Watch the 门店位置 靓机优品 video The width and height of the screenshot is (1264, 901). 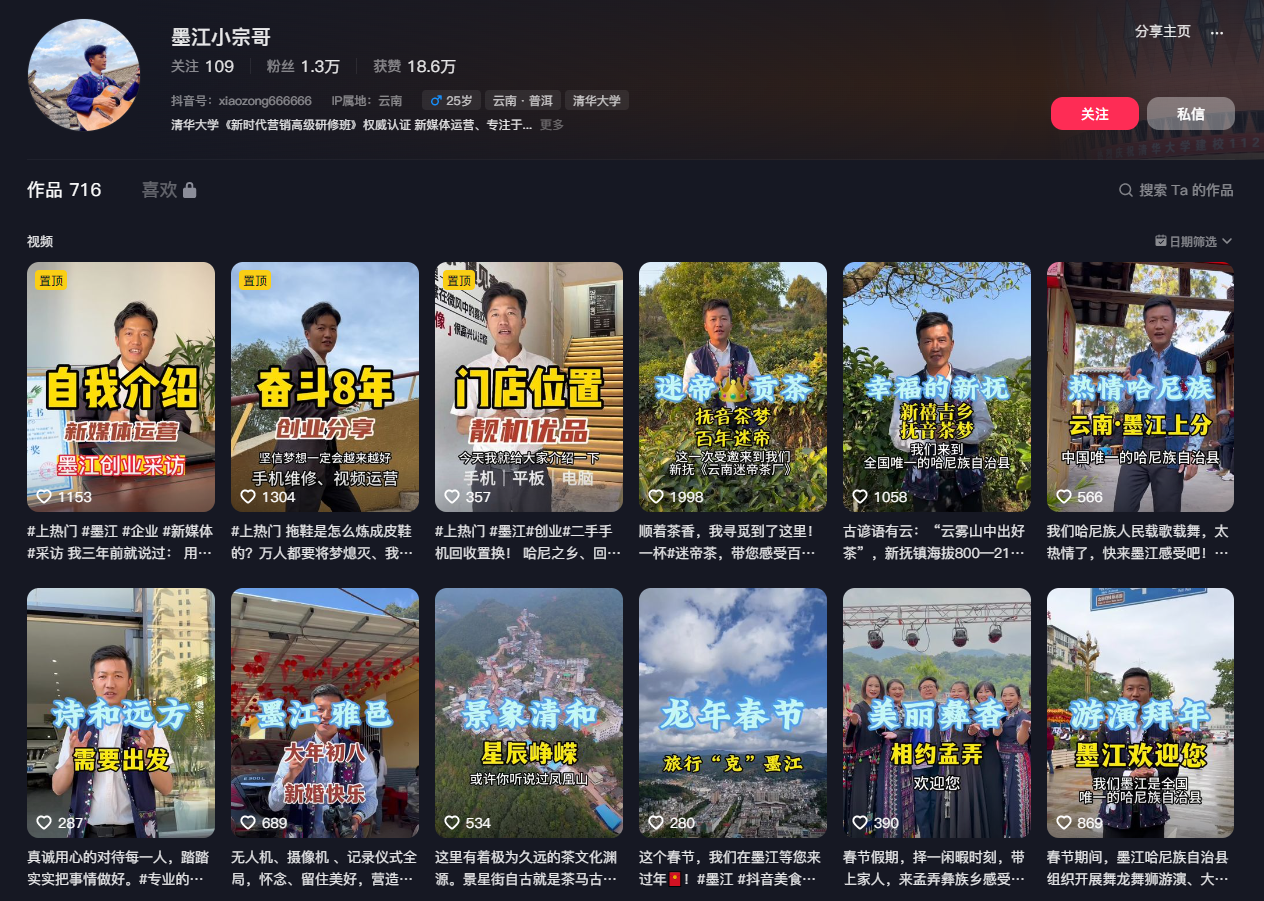529,386
